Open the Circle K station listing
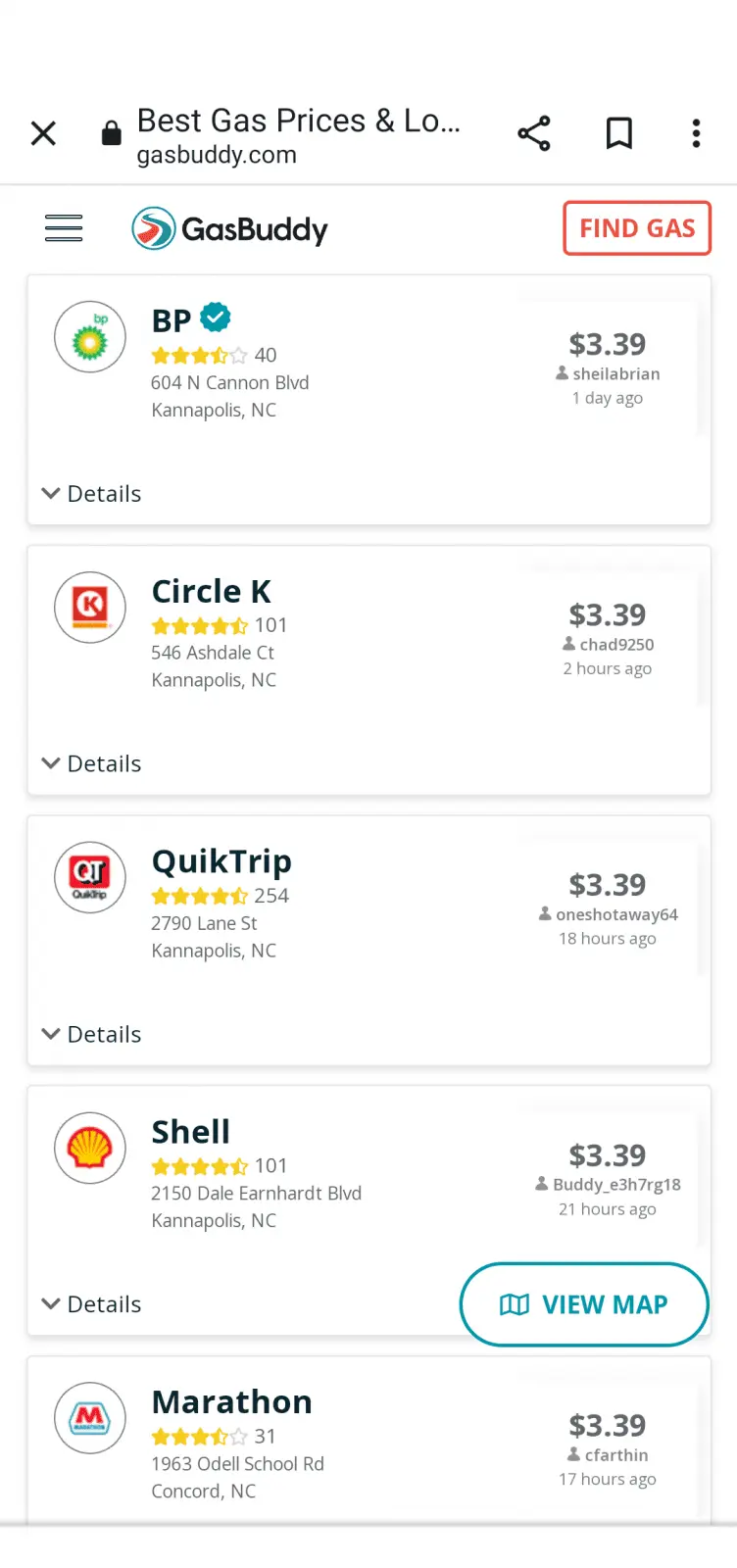This screenshot has width=737, height=1568. click(211, 592)
